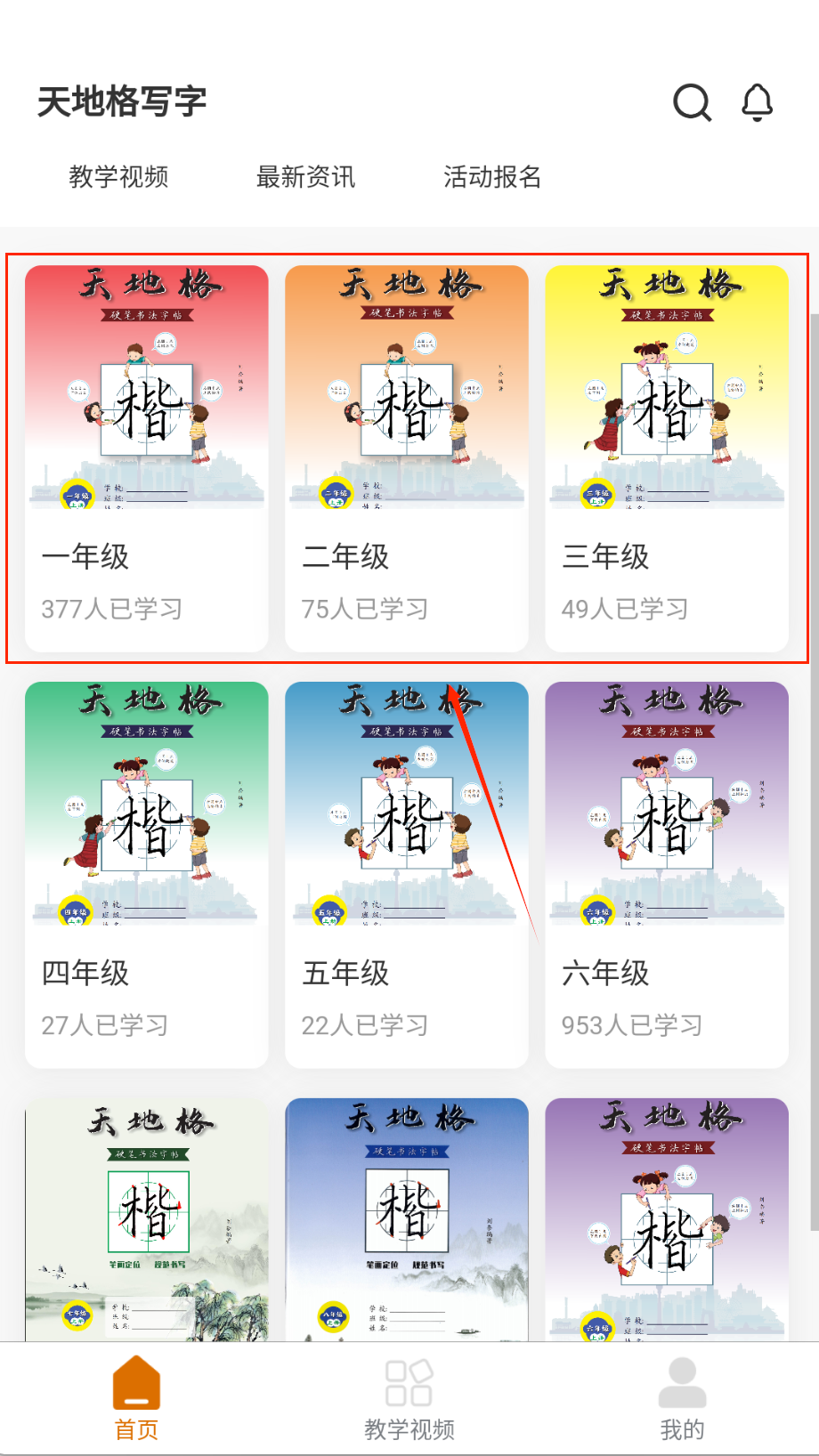Open the 一年级 course card
This screenshot has width=819, height=1456.
coord(147,458)
